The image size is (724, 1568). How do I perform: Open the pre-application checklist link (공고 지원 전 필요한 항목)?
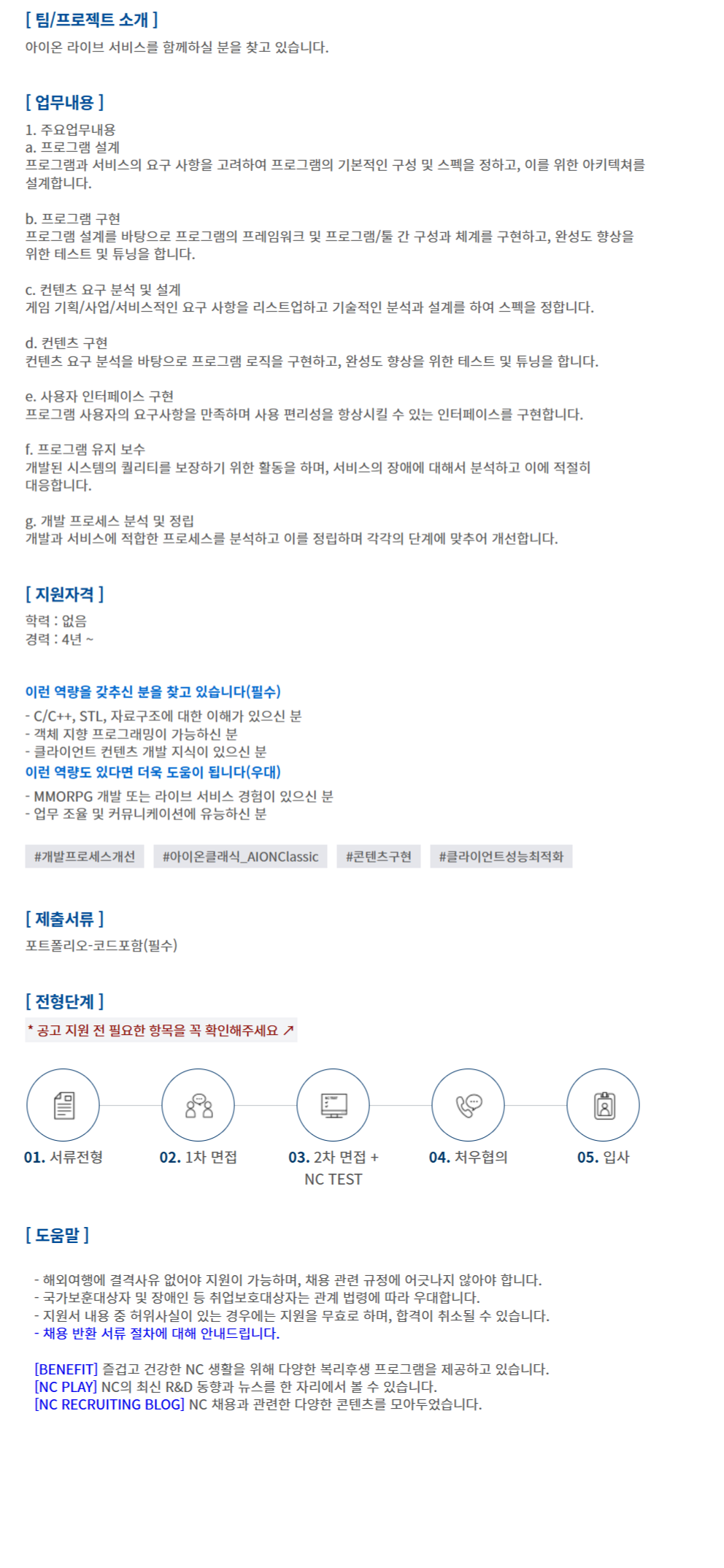[x=161, y=1030]
